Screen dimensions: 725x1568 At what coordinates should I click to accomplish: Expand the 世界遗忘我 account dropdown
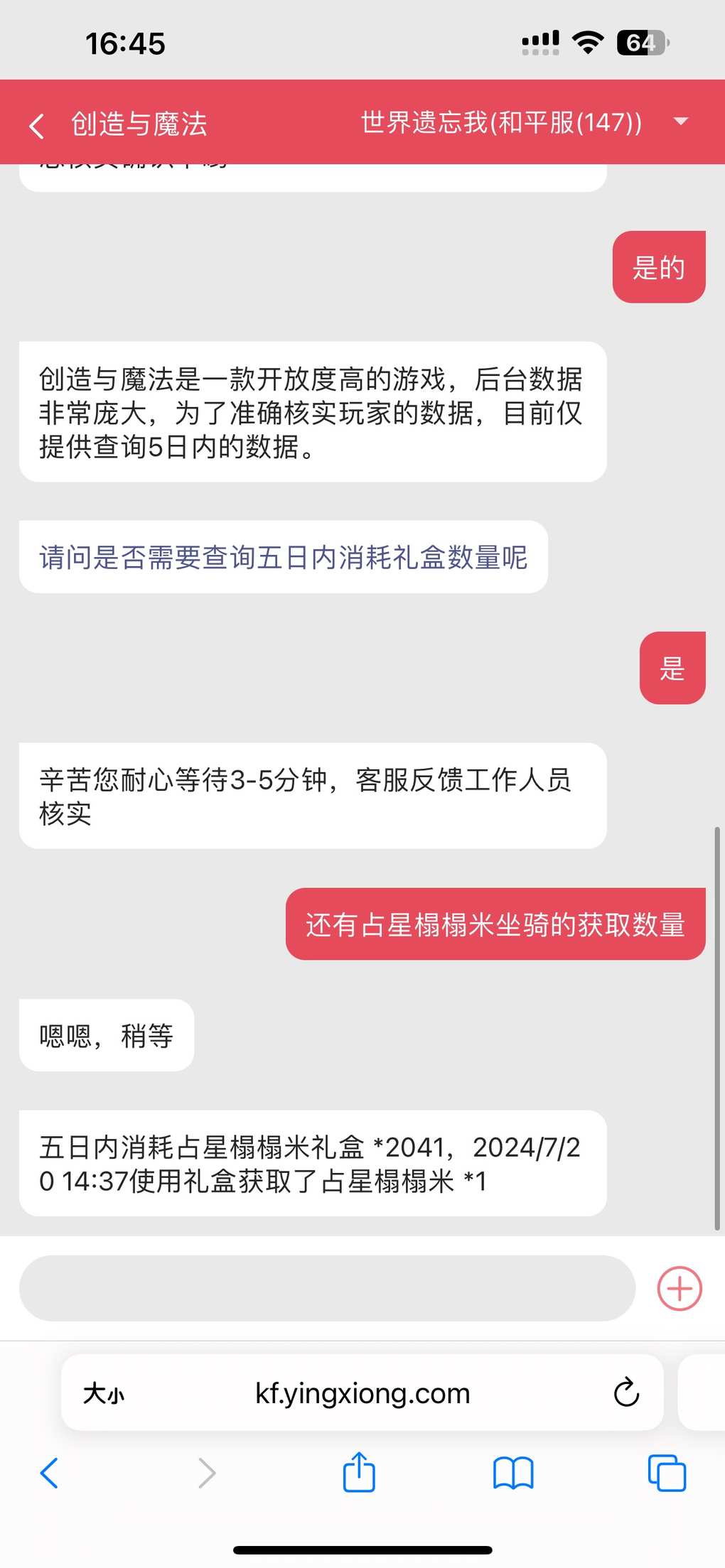click(x=680, y=121)
